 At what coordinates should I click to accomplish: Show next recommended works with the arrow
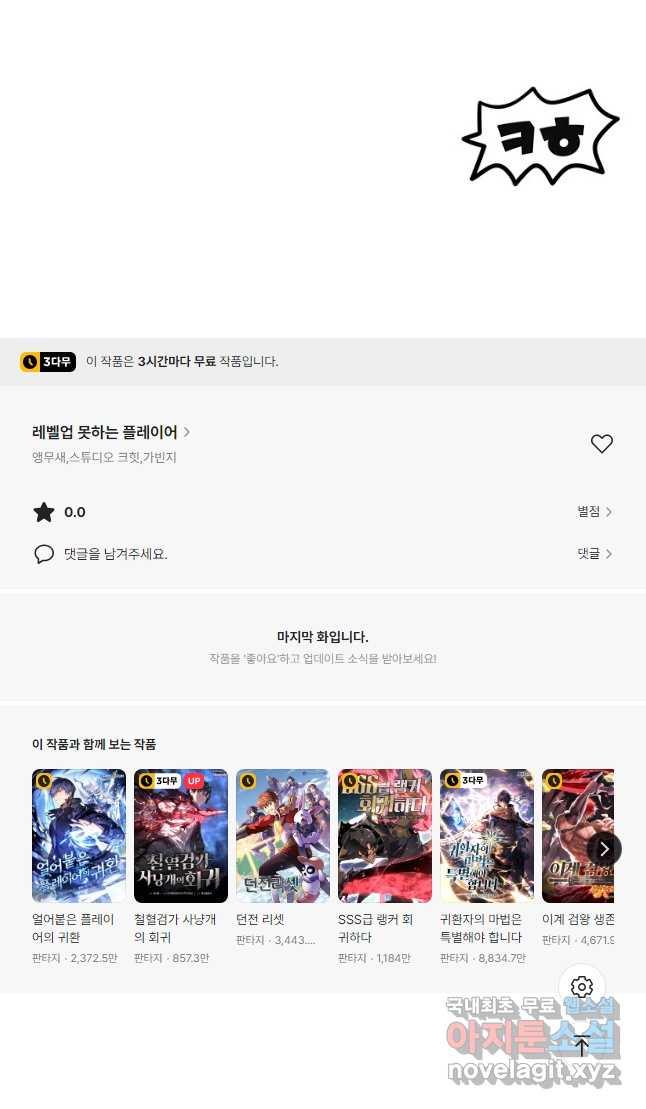click(x=603, y=849)
